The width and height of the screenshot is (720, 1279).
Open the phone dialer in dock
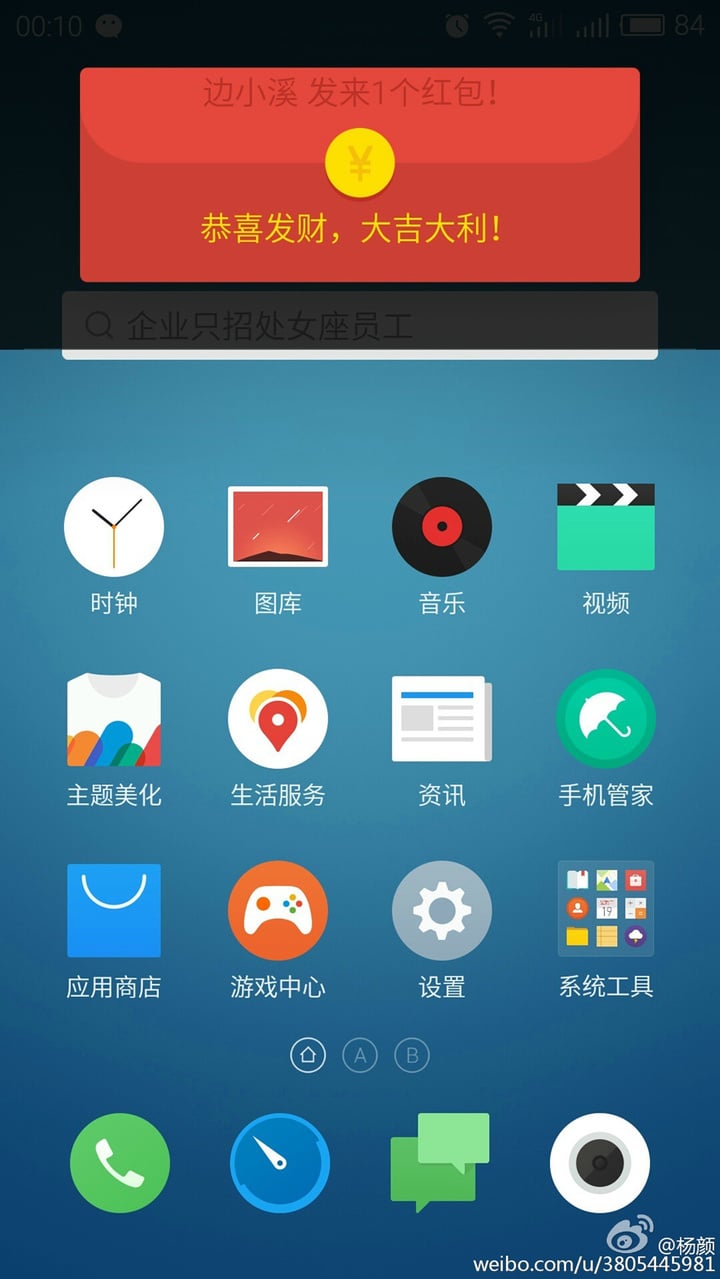[120, 1163]
